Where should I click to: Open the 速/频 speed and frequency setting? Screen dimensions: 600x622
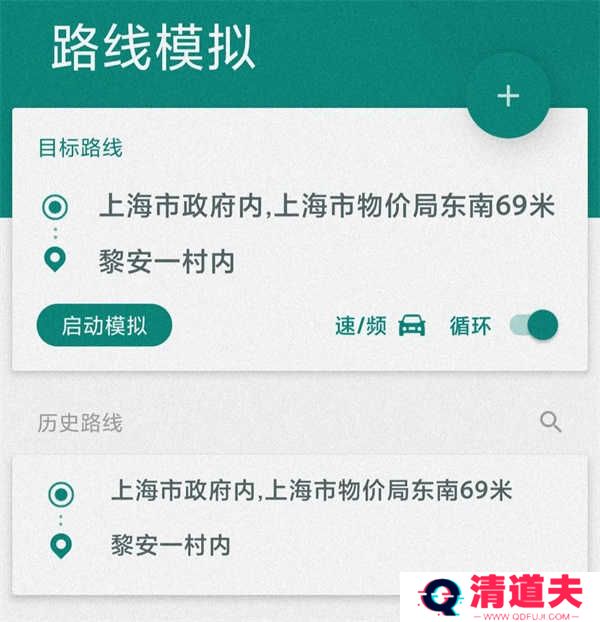point(381,325)
